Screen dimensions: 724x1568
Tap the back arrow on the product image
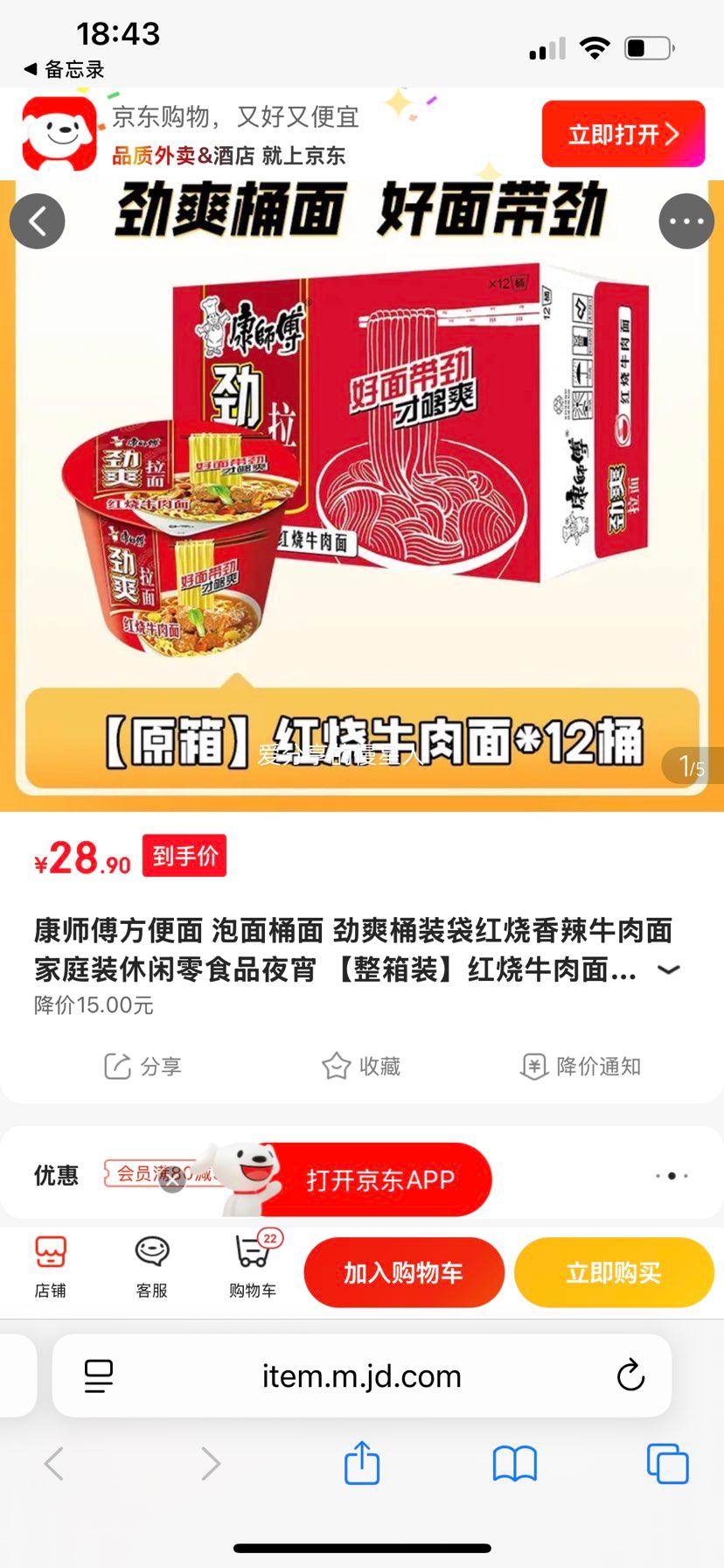click(37, 220)
